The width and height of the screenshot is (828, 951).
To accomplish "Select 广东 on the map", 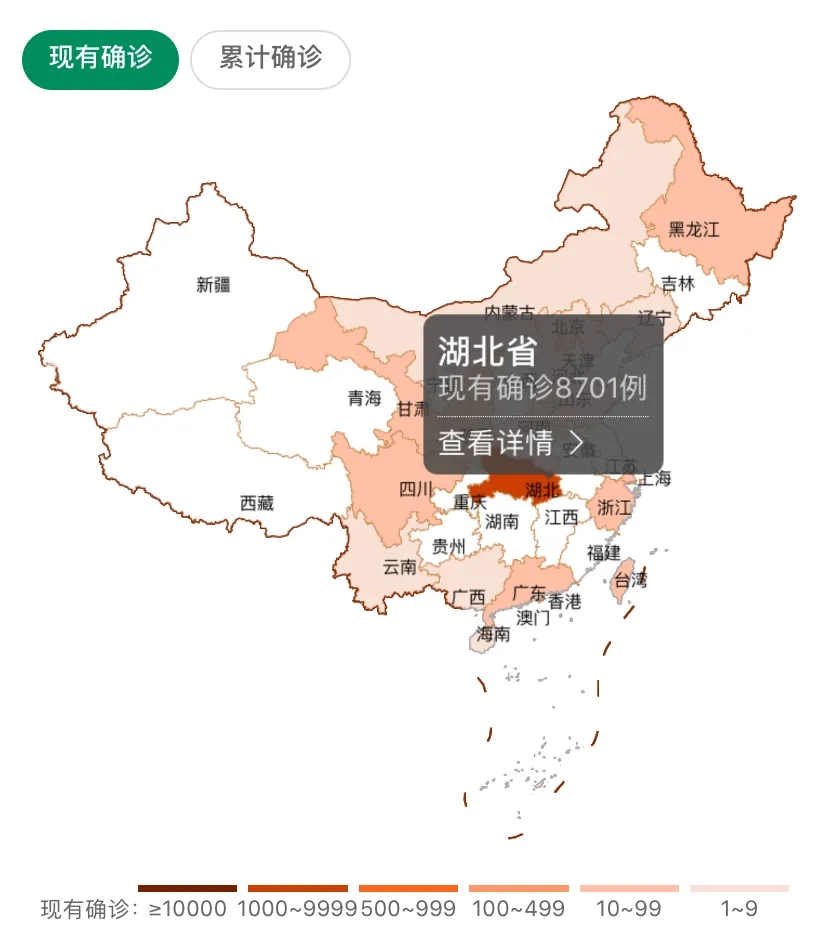I will [x=529, y=592].
